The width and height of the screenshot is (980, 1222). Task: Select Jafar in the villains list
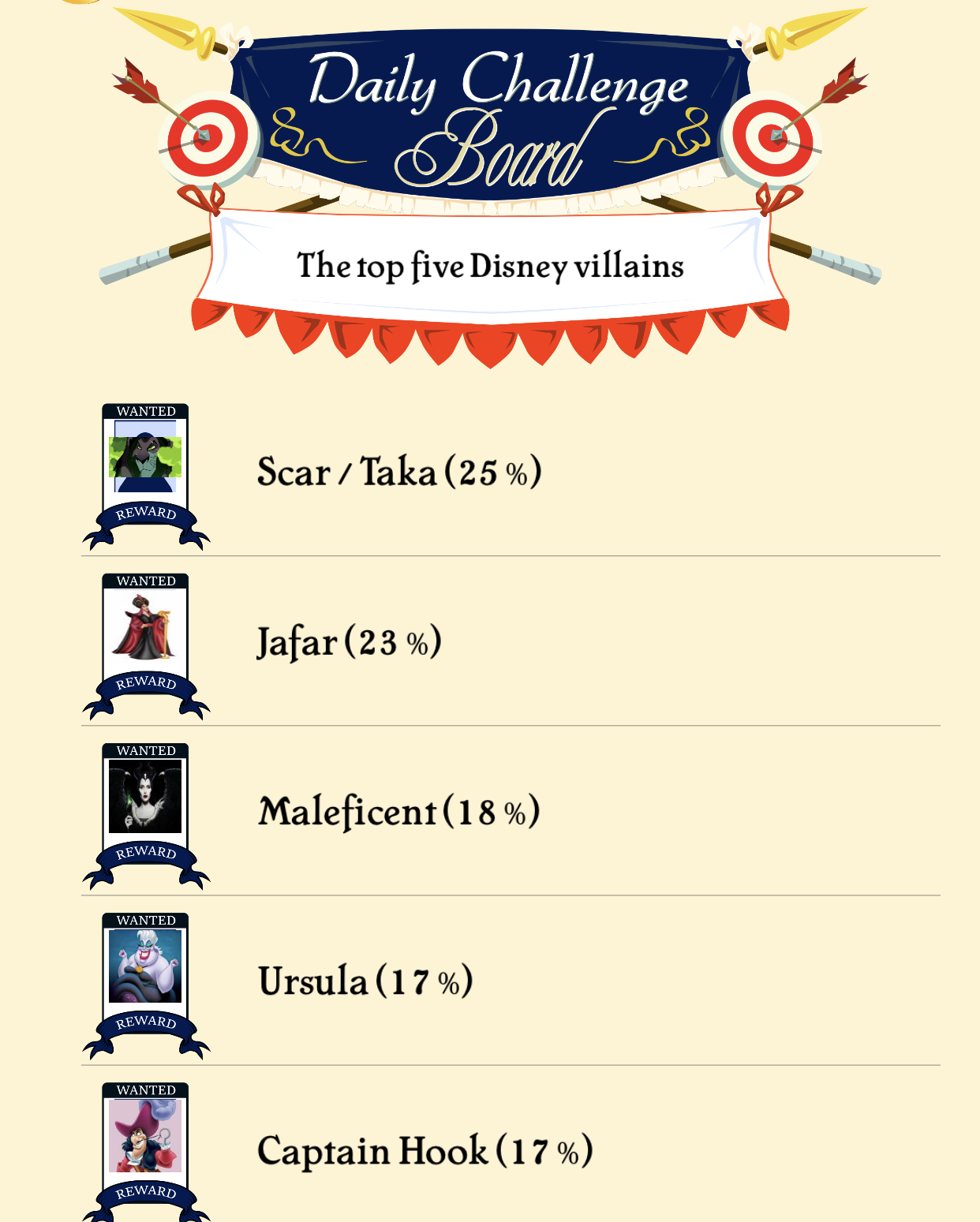349,642
